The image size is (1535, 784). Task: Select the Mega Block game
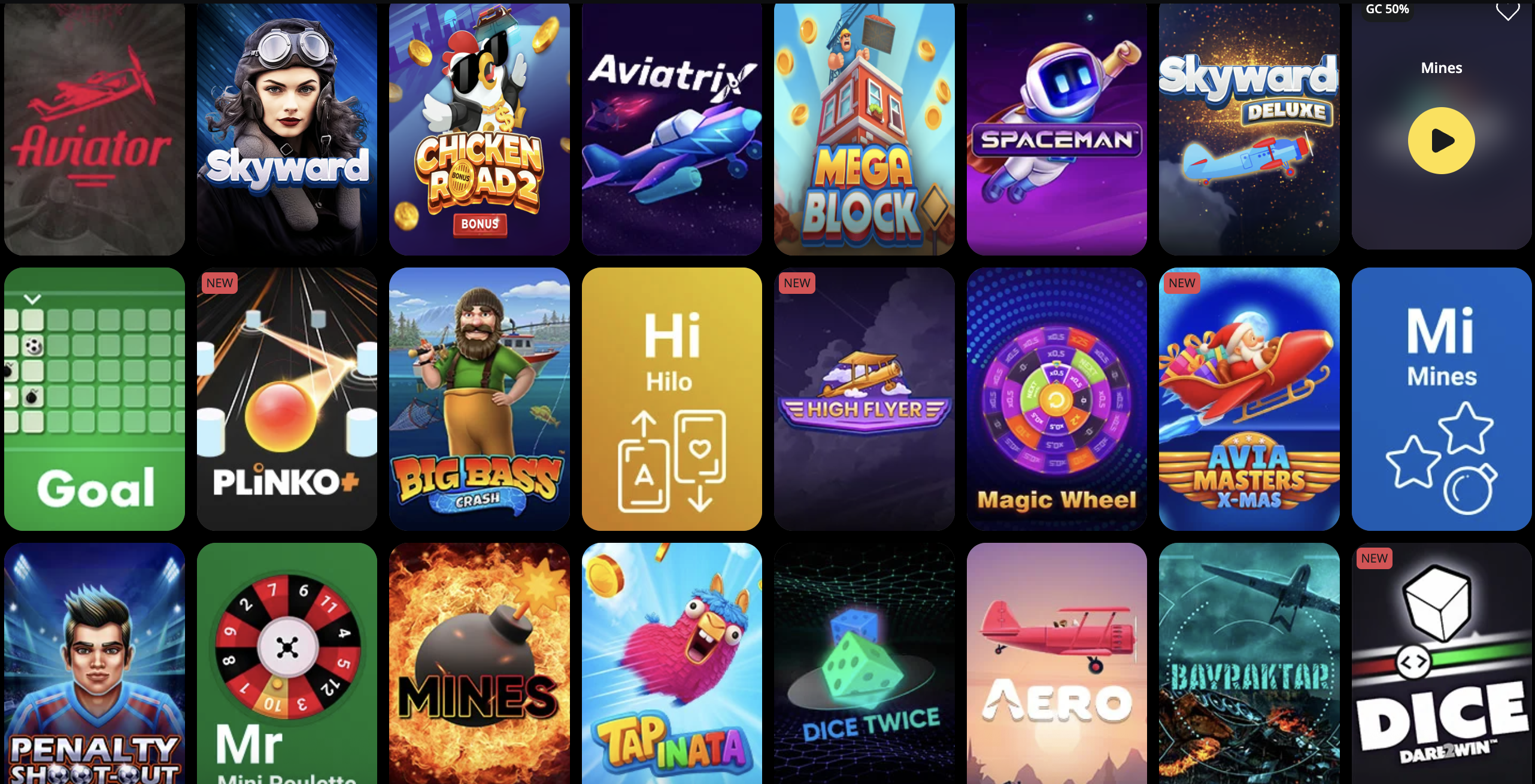864,129
